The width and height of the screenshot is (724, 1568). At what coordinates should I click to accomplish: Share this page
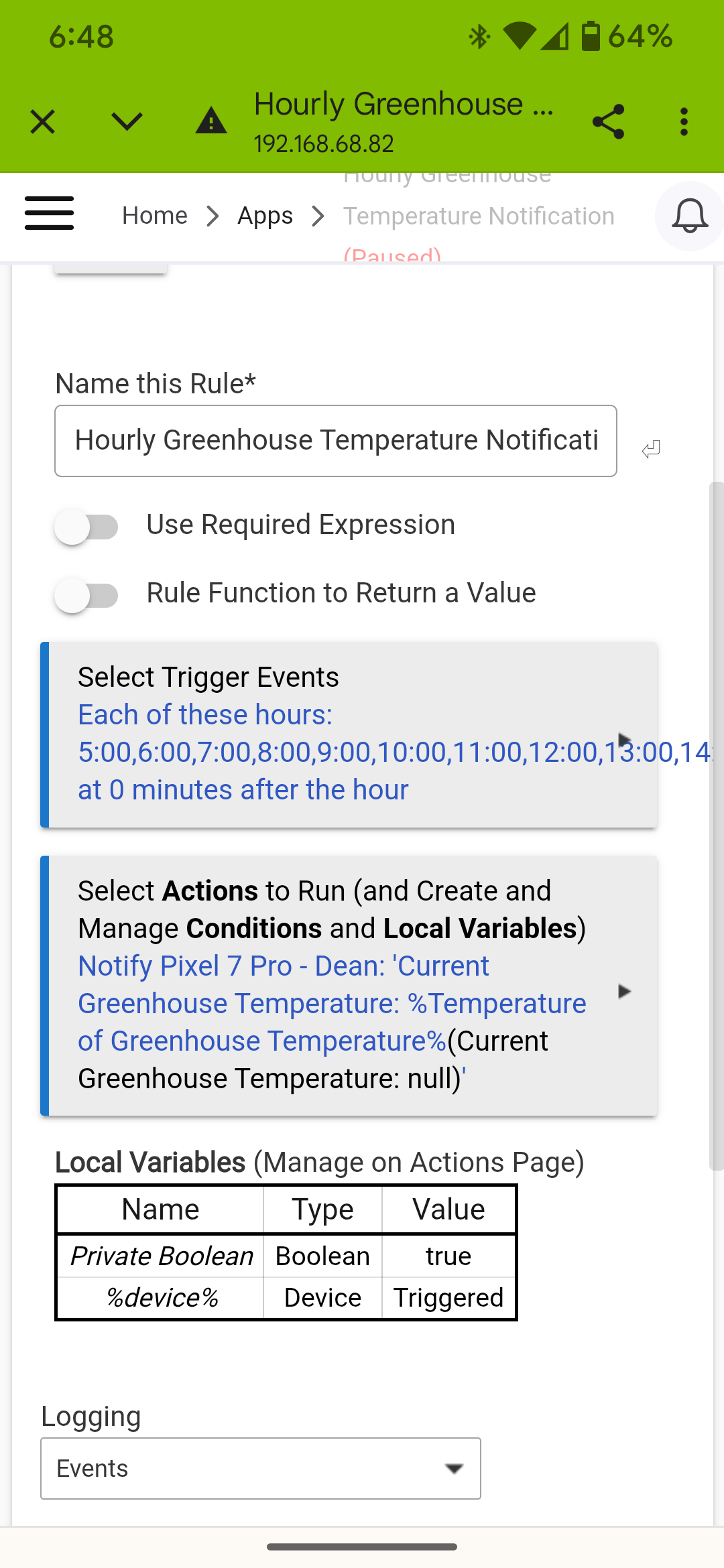[608, 122]
